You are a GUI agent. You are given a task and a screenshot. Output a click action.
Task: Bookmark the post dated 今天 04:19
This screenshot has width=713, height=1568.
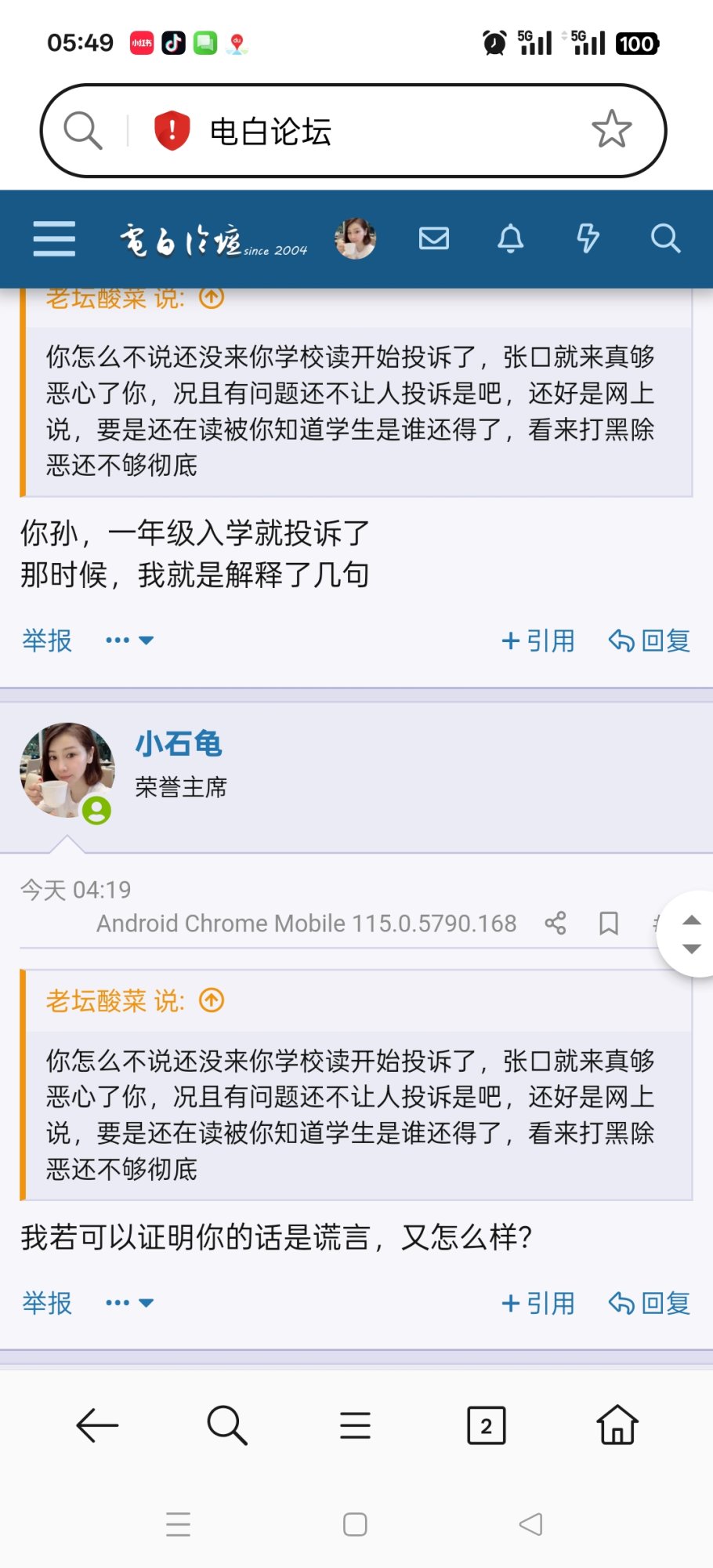click(x=609, y=924)
